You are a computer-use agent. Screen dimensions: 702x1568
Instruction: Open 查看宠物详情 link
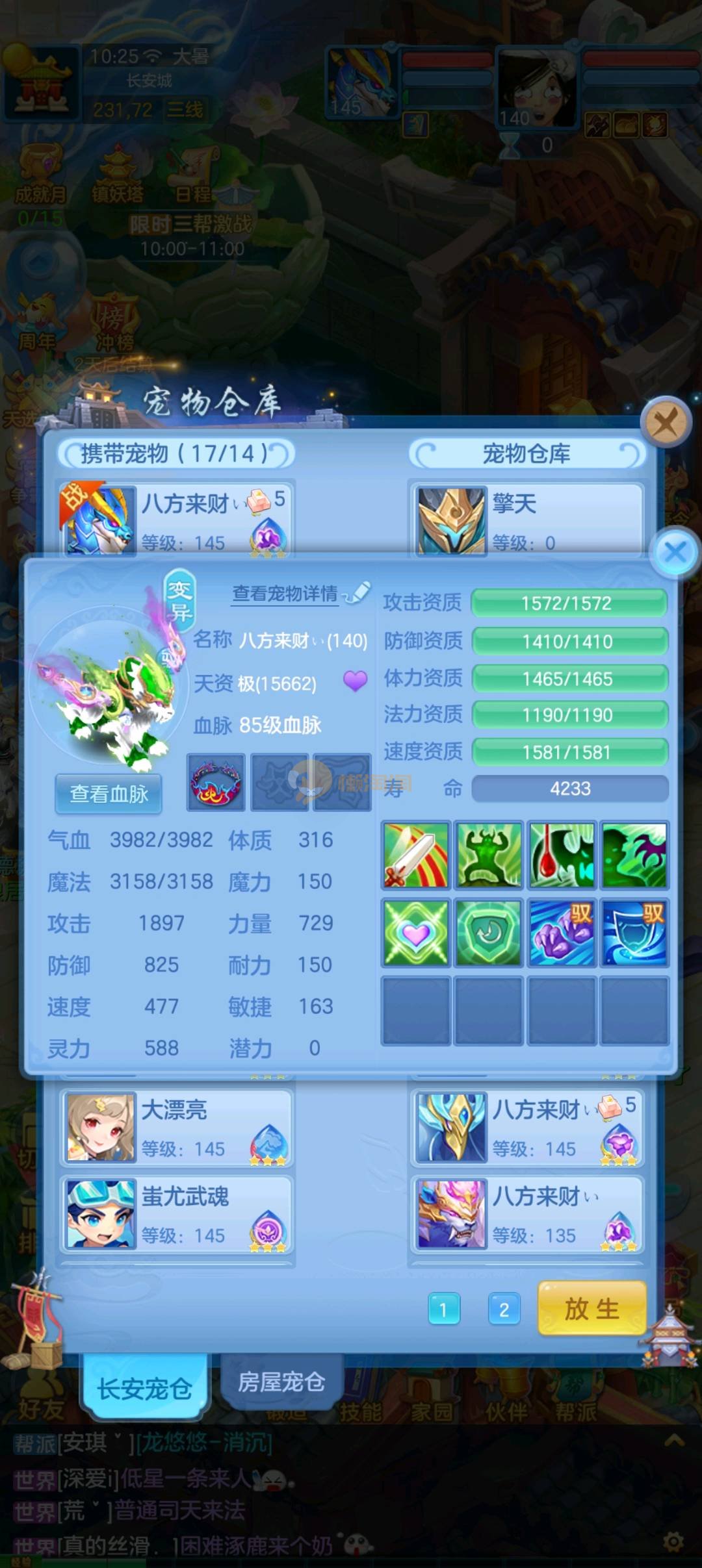tap(285, 593)
